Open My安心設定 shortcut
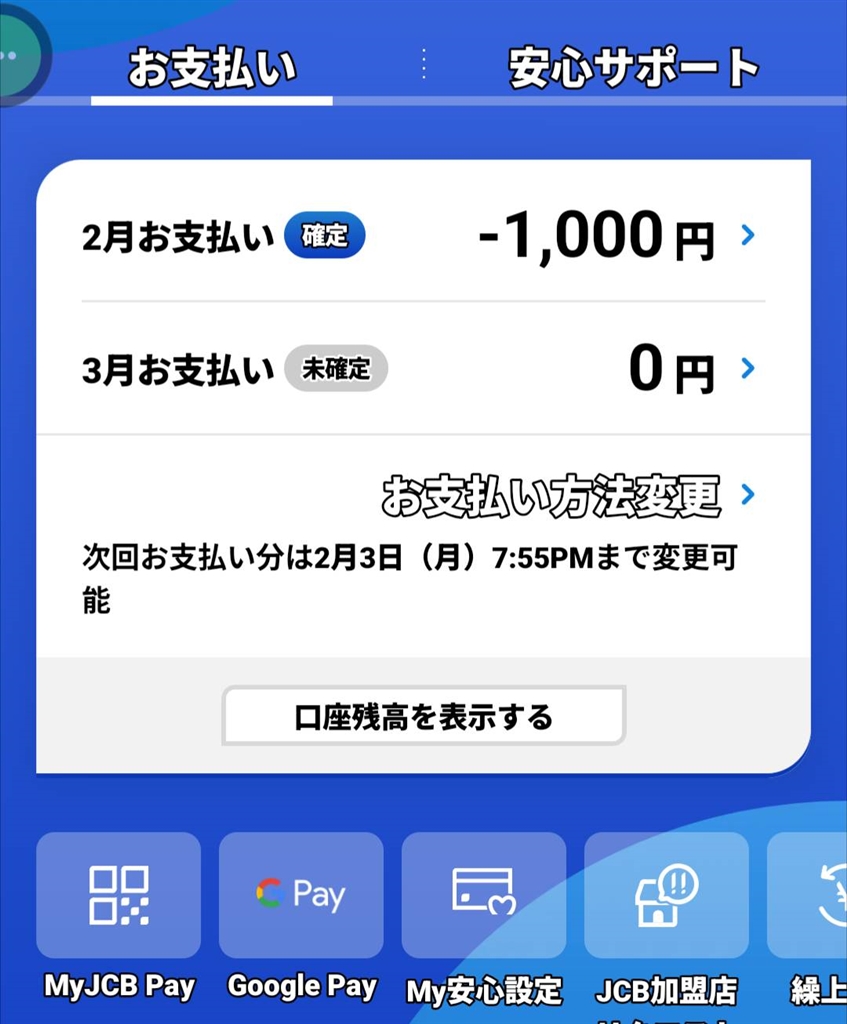The image size is (847, 1024). [484, 895]
